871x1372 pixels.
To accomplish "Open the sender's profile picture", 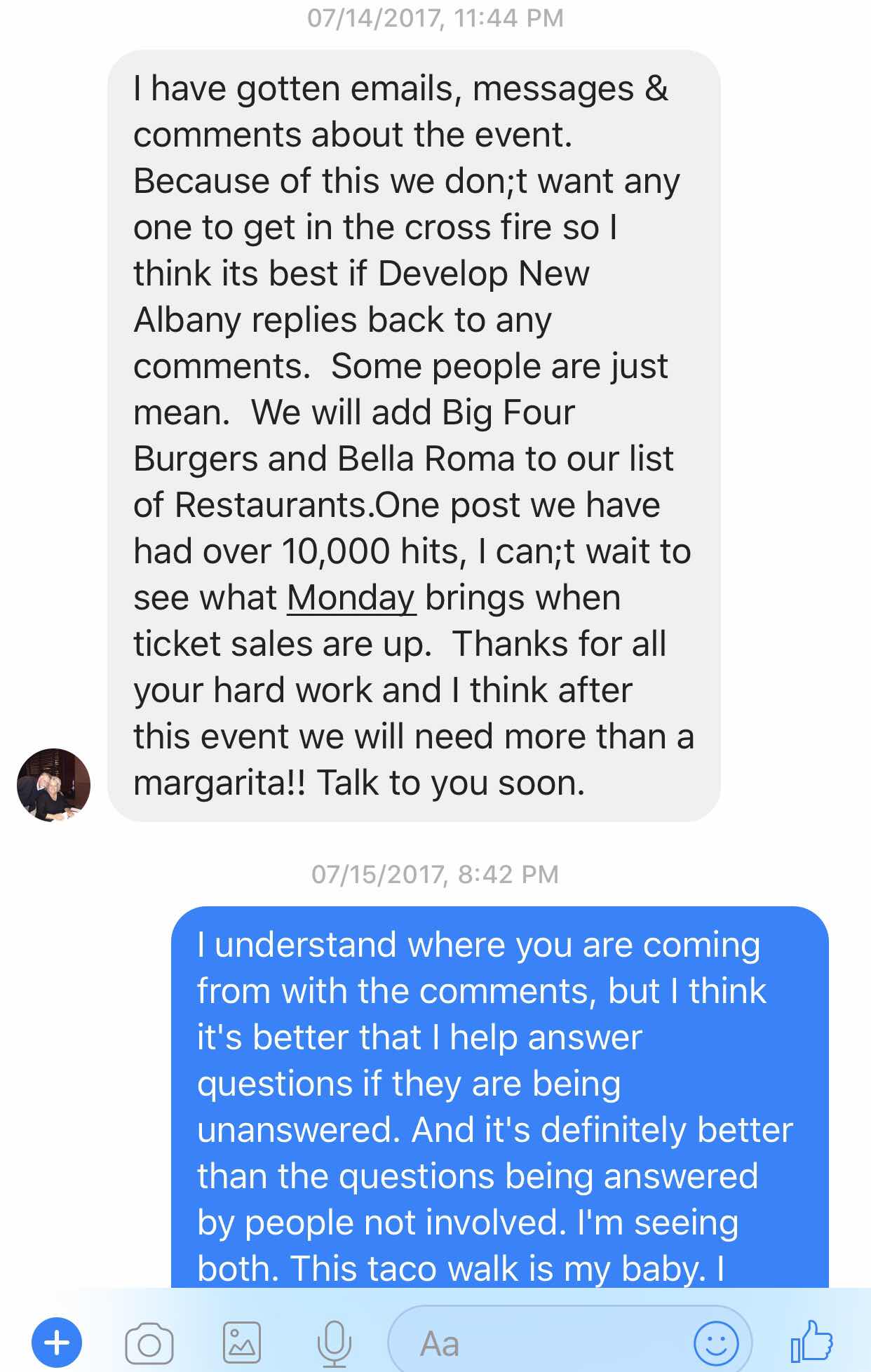I will tap(54, 785).
